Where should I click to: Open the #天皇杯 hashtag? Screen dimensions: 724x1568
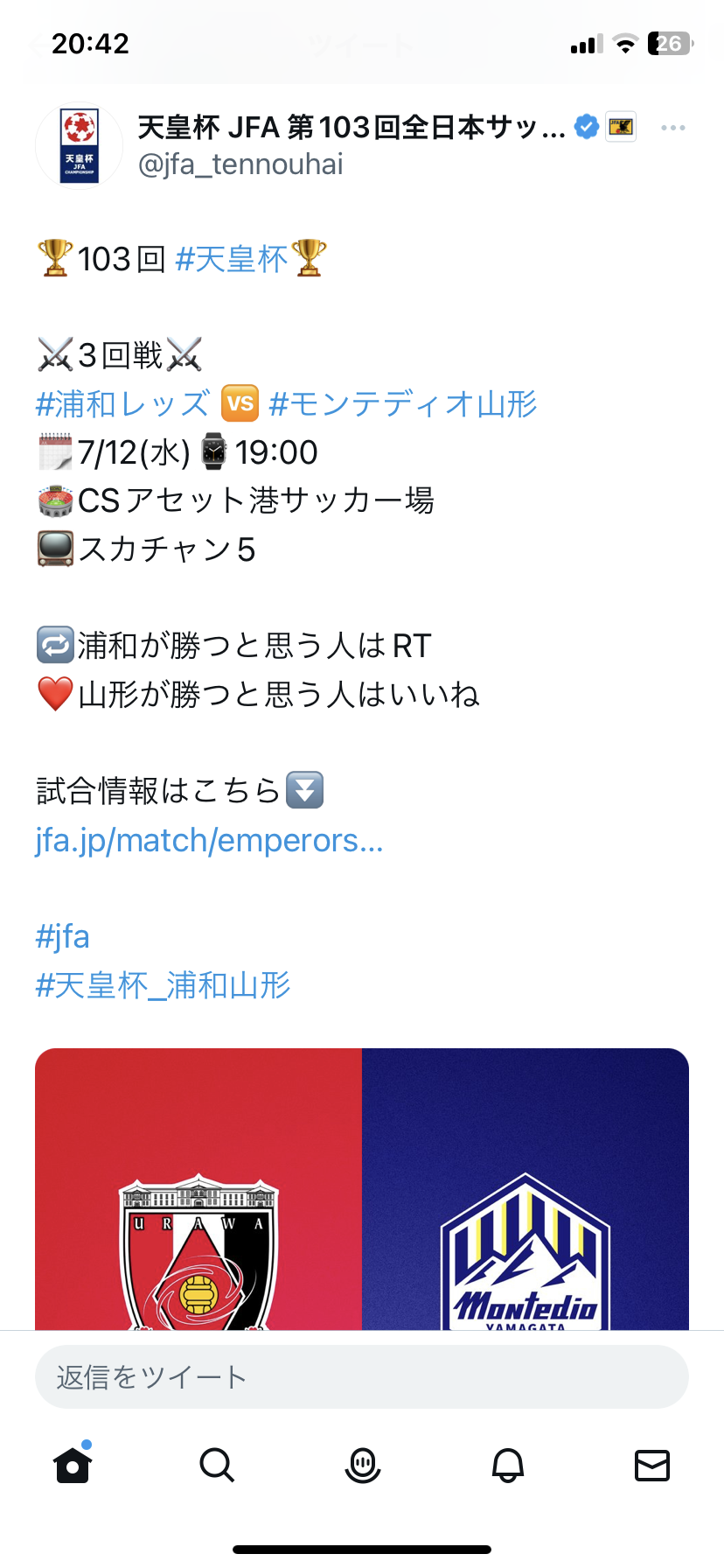232,259
